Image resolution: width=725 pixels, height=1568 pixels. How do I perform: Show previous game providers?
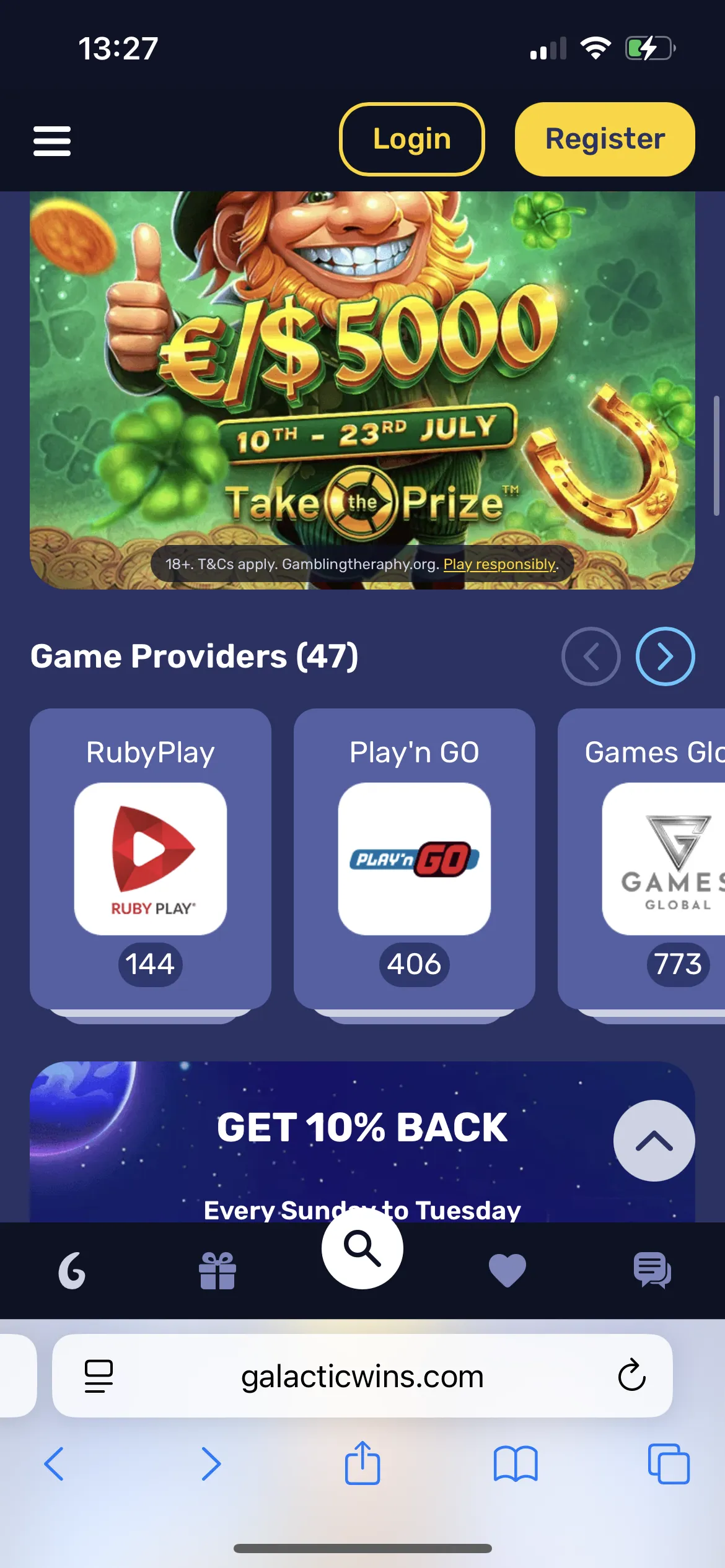[x=591, y=656]
